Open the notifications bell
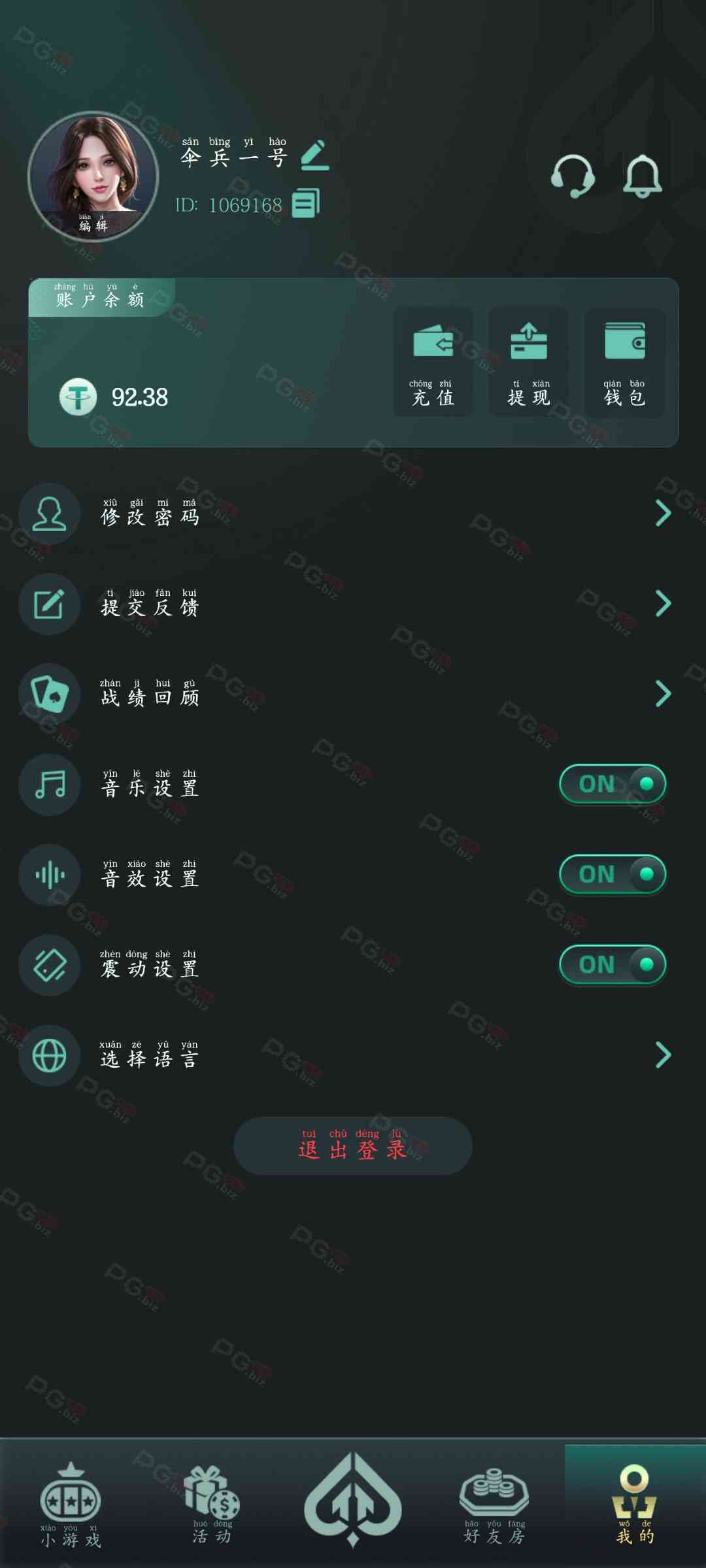The width and height of the screenshot is (706, 1568). [643, 176]
